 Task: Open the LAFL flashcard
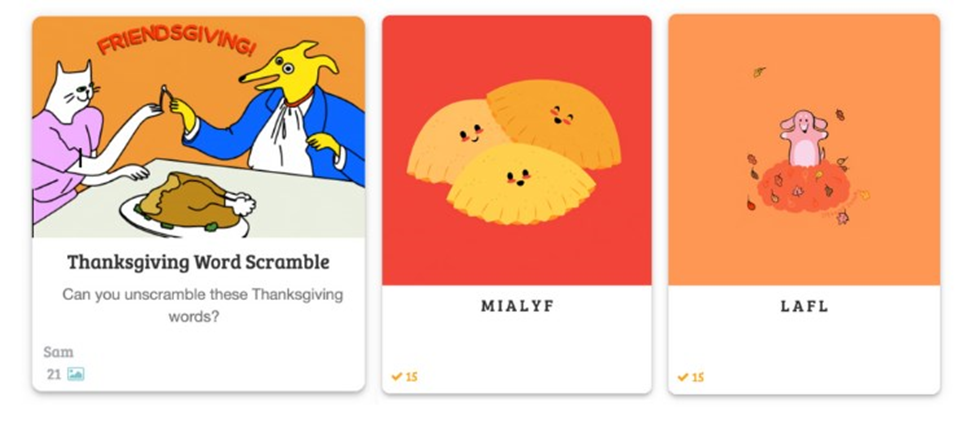(x=804, y=306)
